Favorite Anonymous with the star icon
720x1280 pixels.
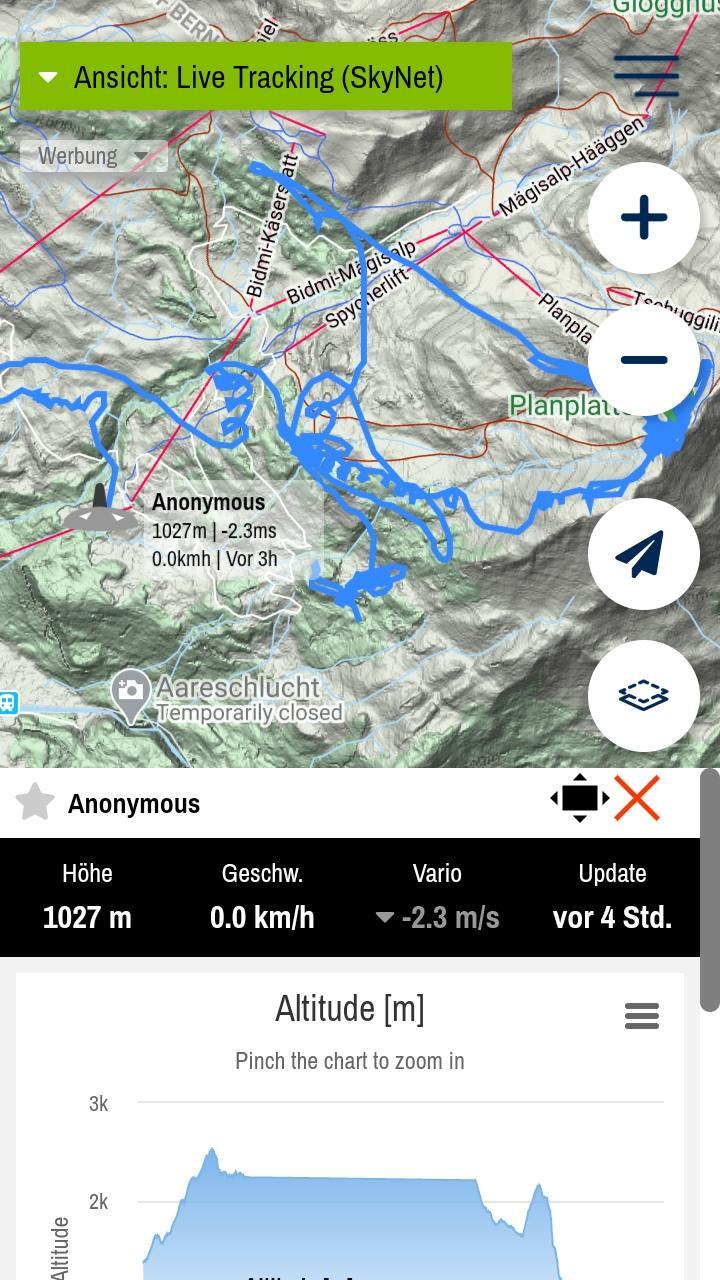pos(35,802)
